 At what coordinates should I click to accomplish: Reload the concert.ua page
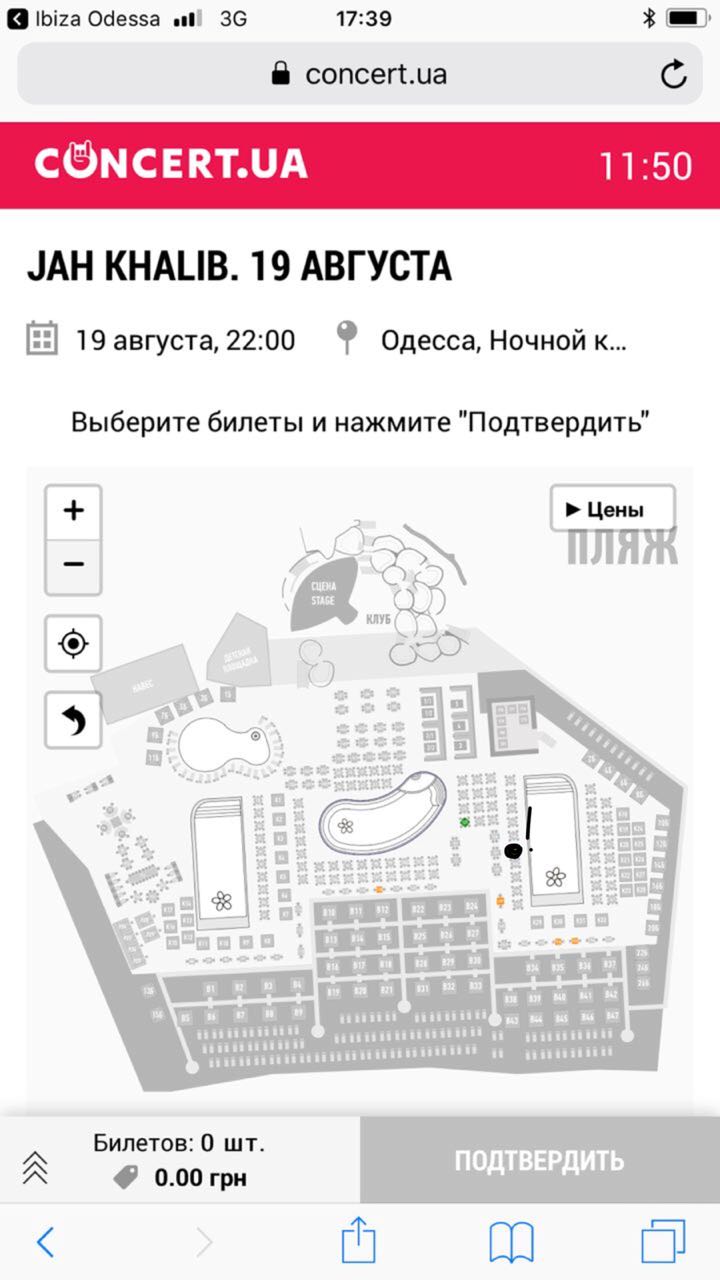pyautogui.click(x=674, y=74)
